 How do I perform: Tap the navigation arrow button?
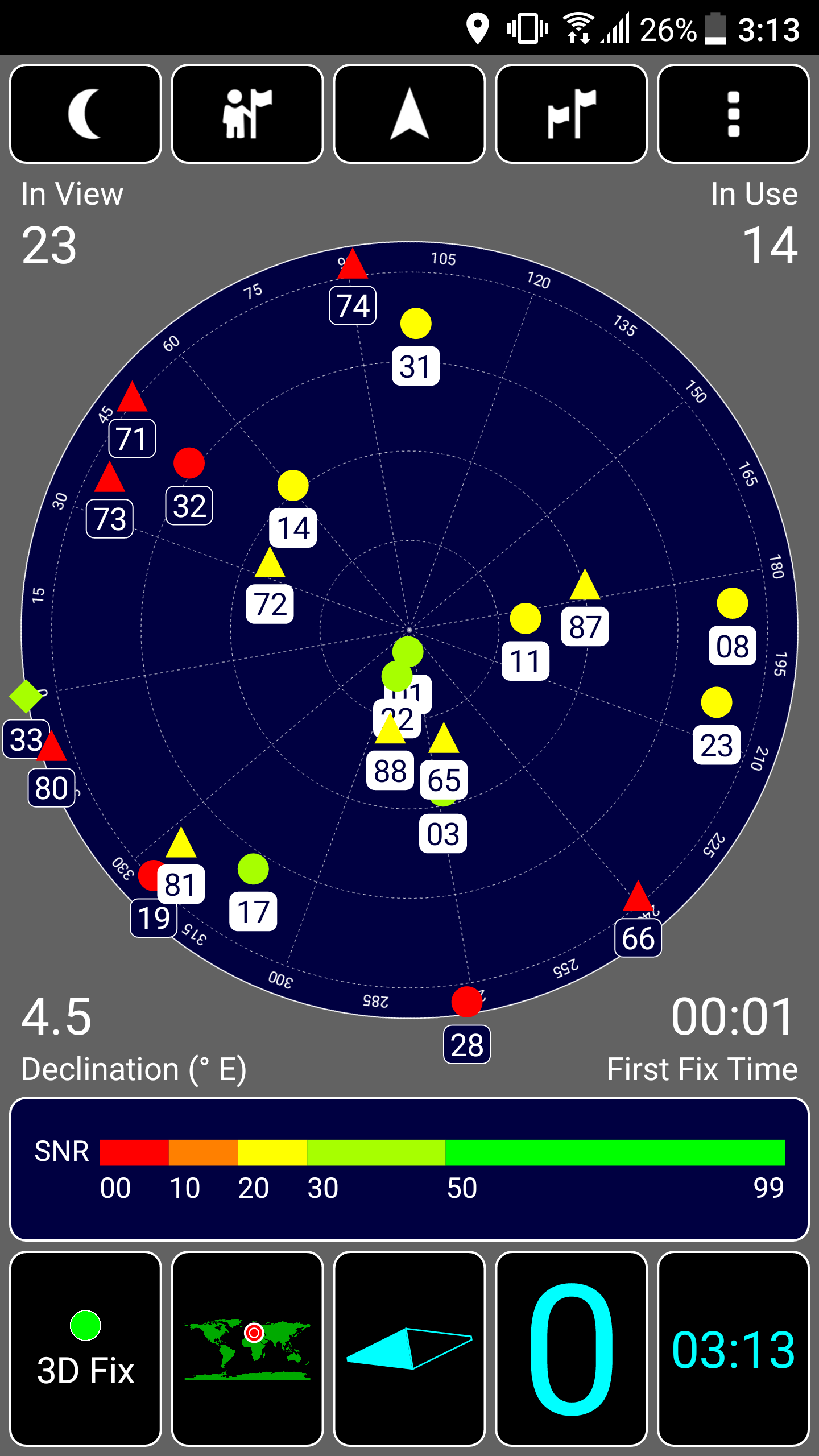(409, 114)
